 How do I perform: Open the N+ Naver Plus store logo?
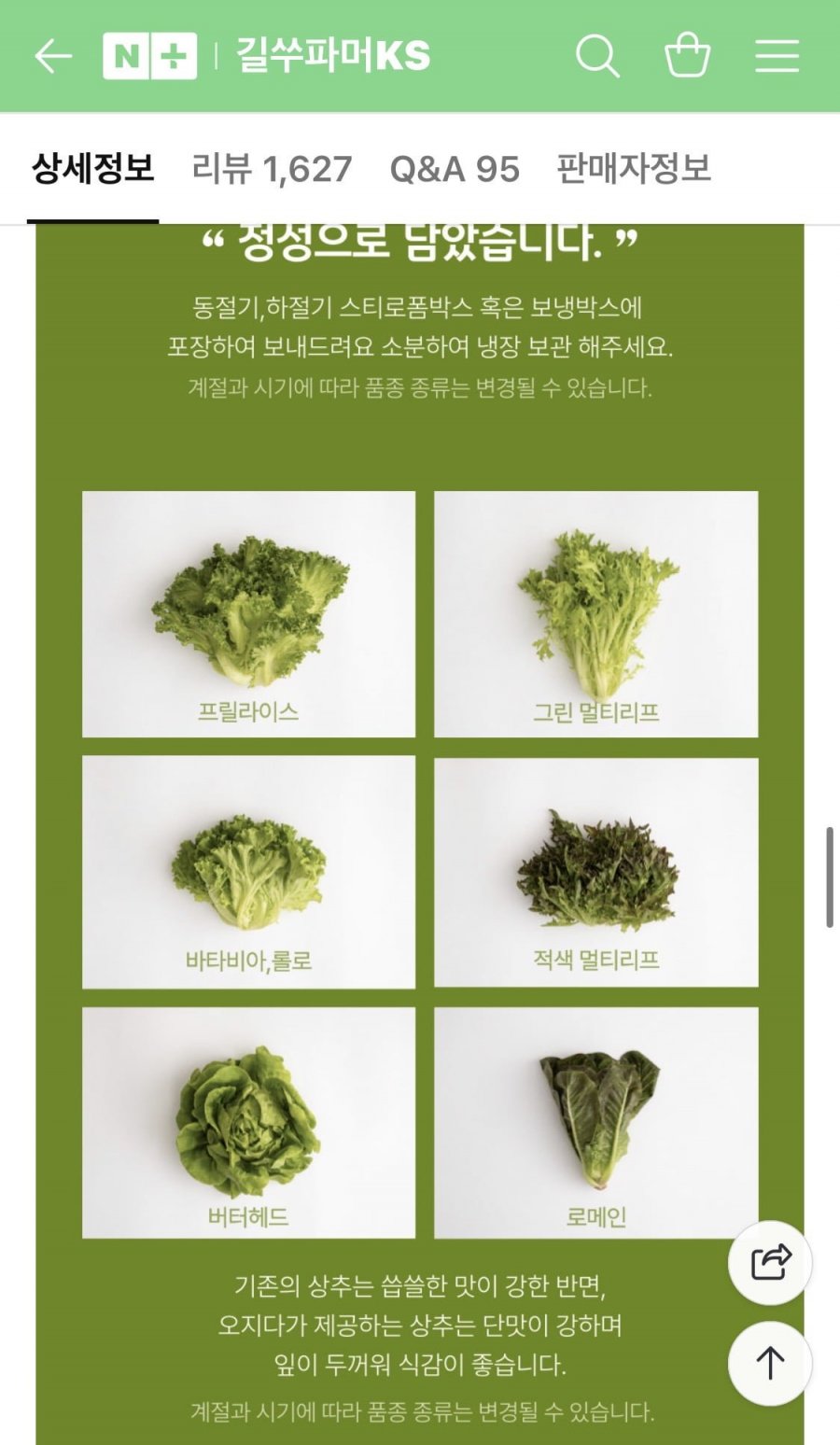(149, 56)
